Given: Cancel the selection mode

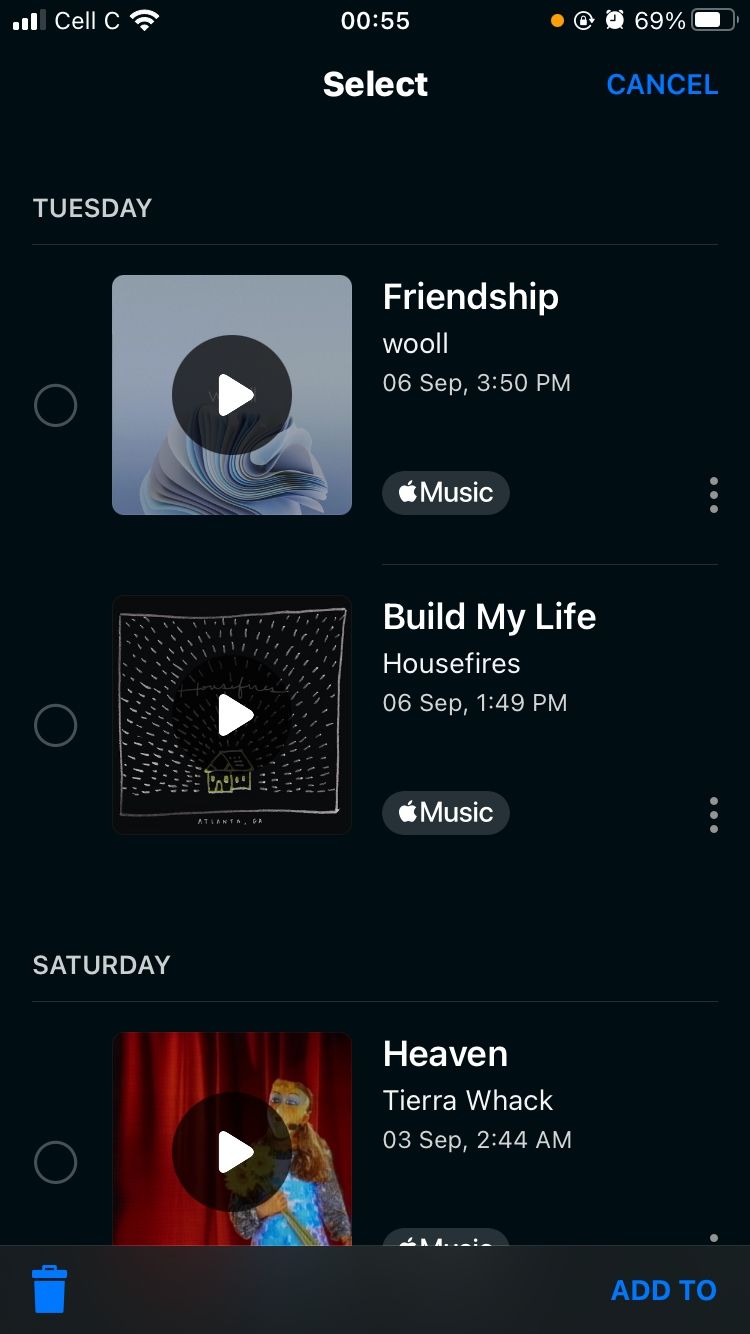Looking at the screenshot, I should [662, 85].
